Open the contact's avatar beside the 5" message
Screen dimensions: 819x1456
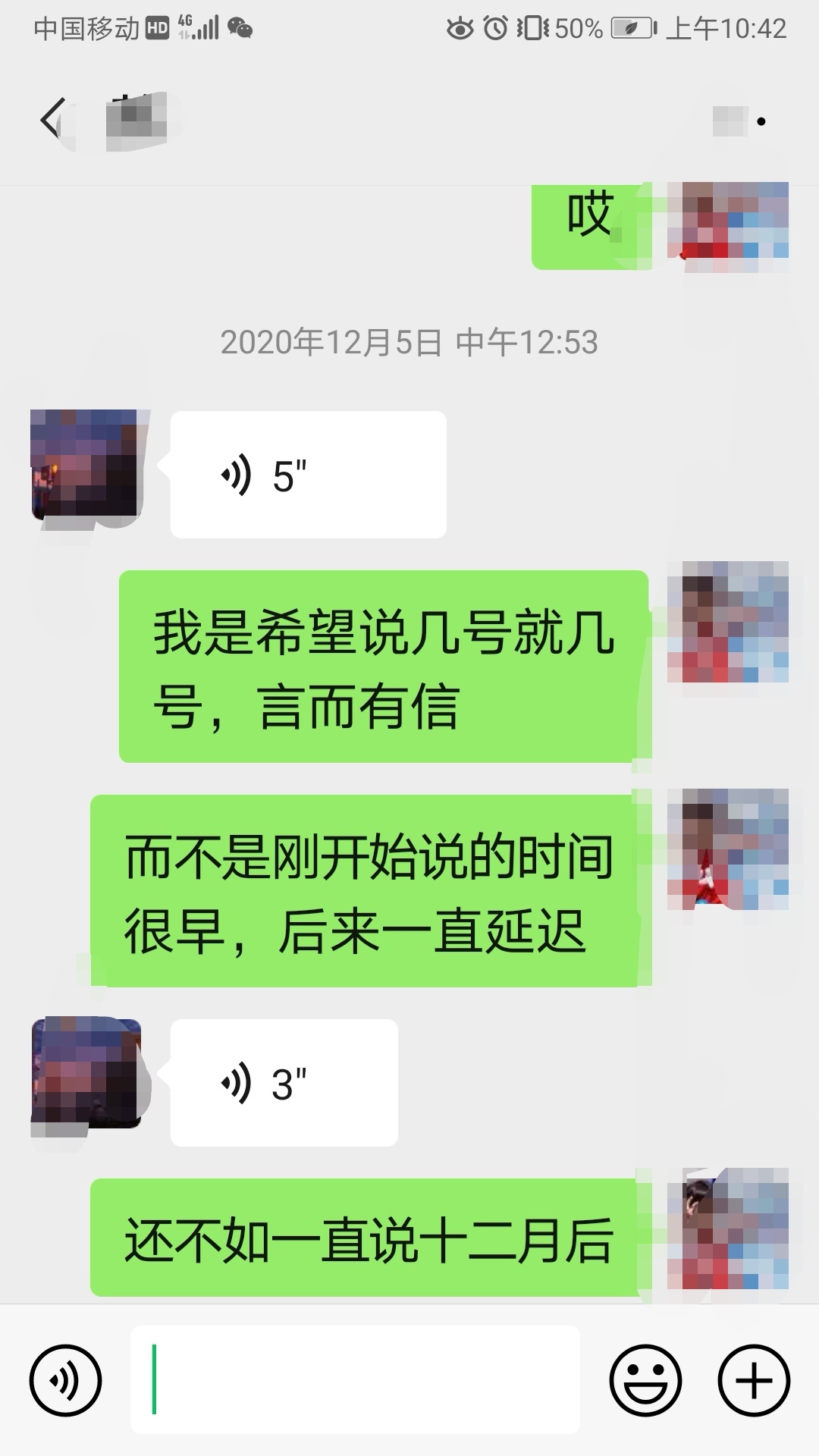click(86, 464)
